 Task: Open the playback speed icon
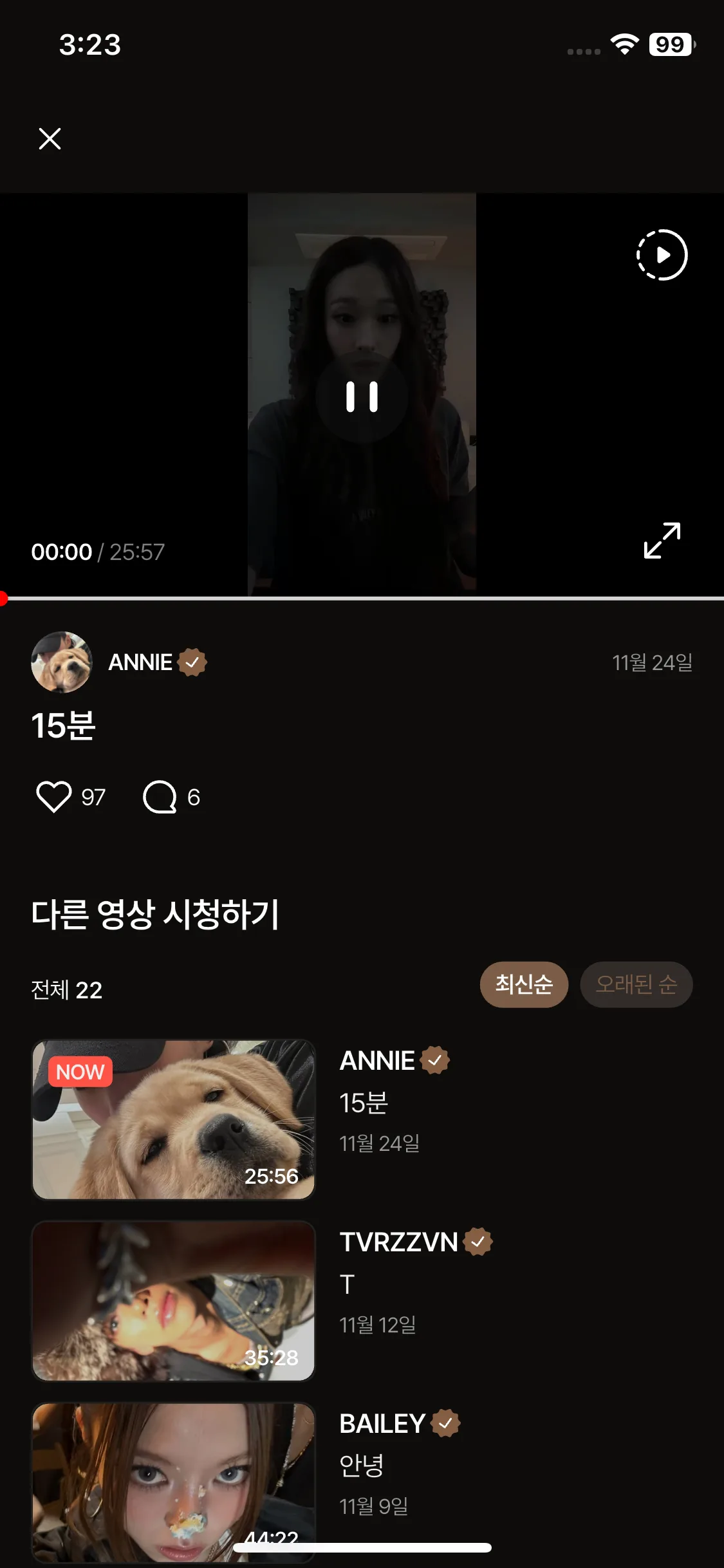coord(662,255)
